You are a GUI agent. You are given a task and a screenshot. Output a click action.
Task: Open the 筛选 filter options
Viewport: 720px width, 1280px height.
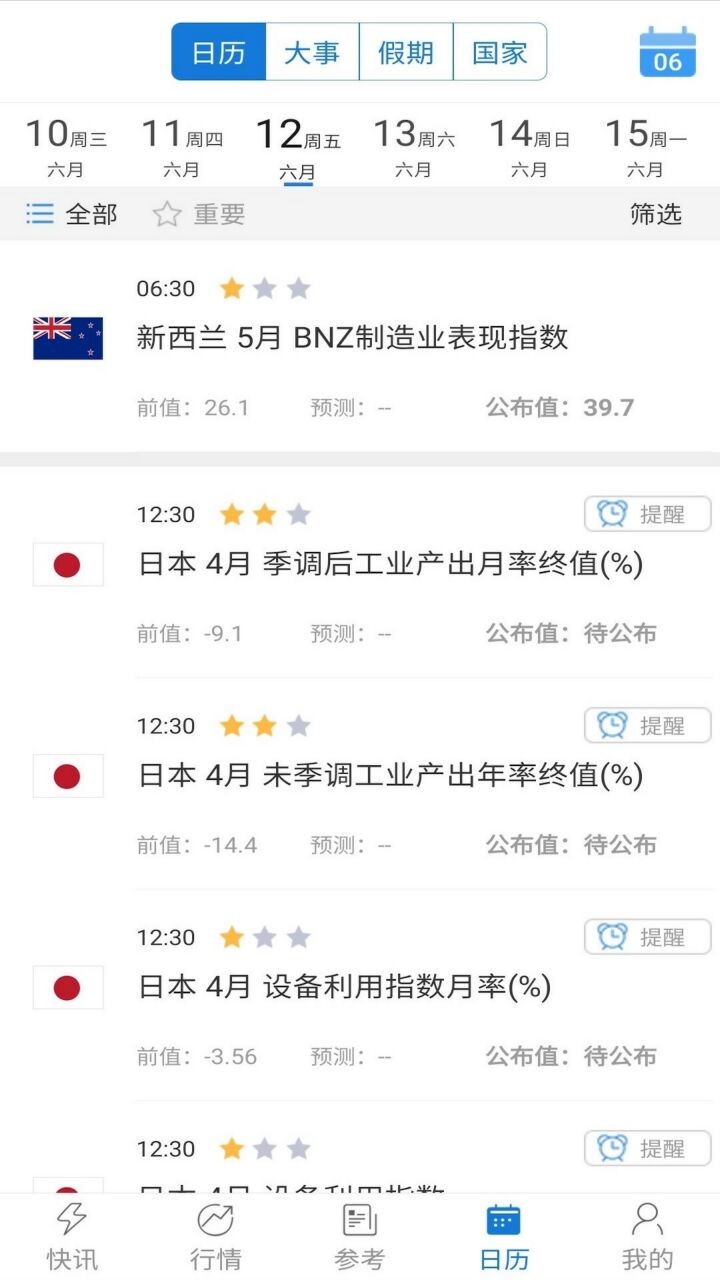coord(656,214)
